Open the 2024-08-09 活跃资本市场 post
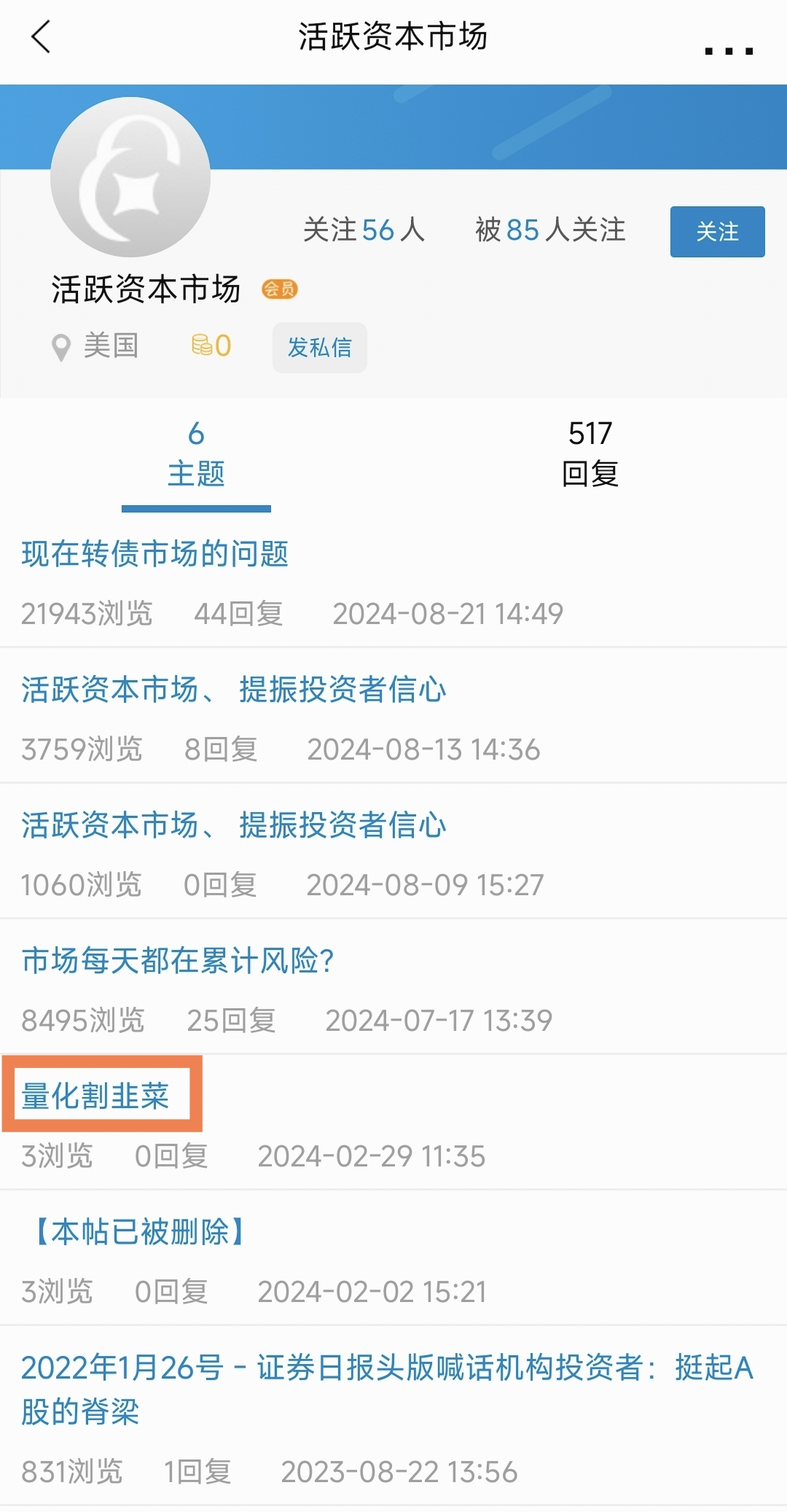Viewport: 787px width, 1512px height. [x=233, y=825]
